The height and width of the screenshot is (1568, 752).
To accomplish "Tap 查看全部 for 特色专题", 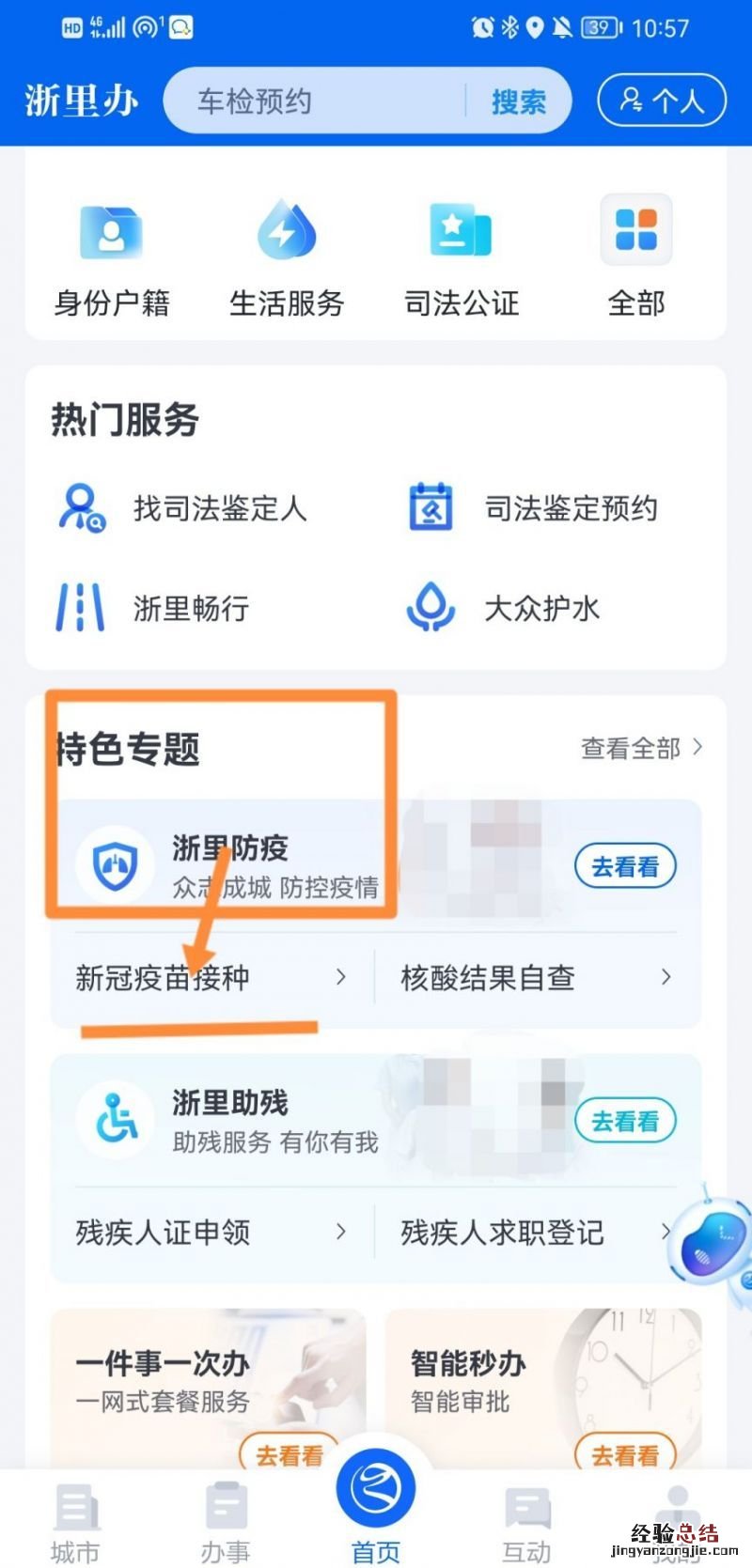I will (x=641, y=748).
